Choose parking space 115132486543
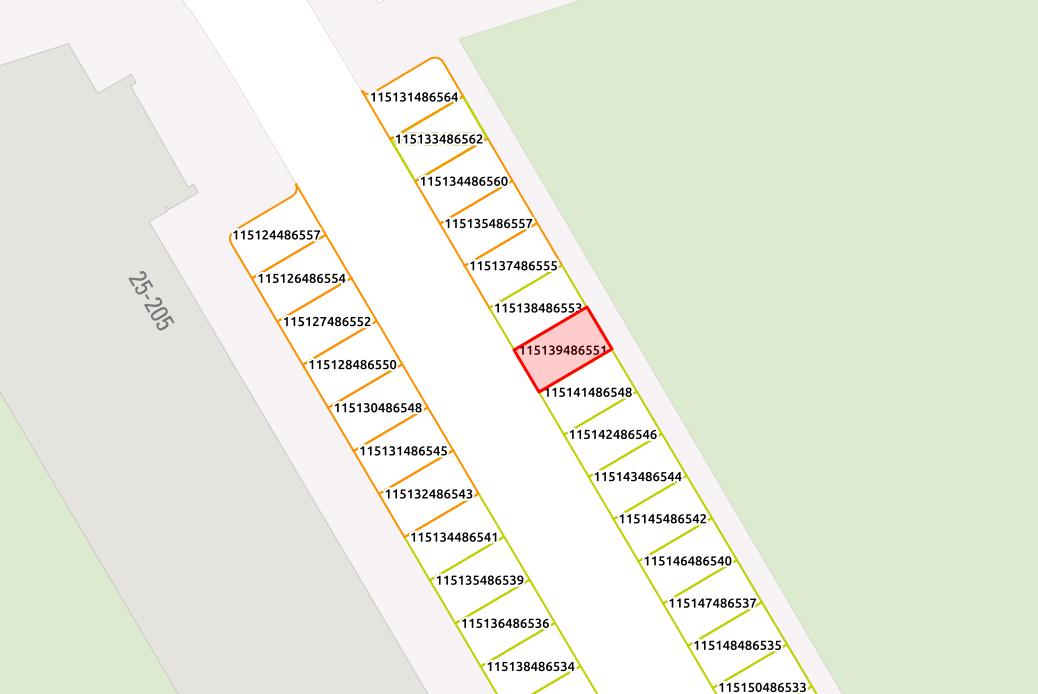1038x694 pixels. click(429, 493)
